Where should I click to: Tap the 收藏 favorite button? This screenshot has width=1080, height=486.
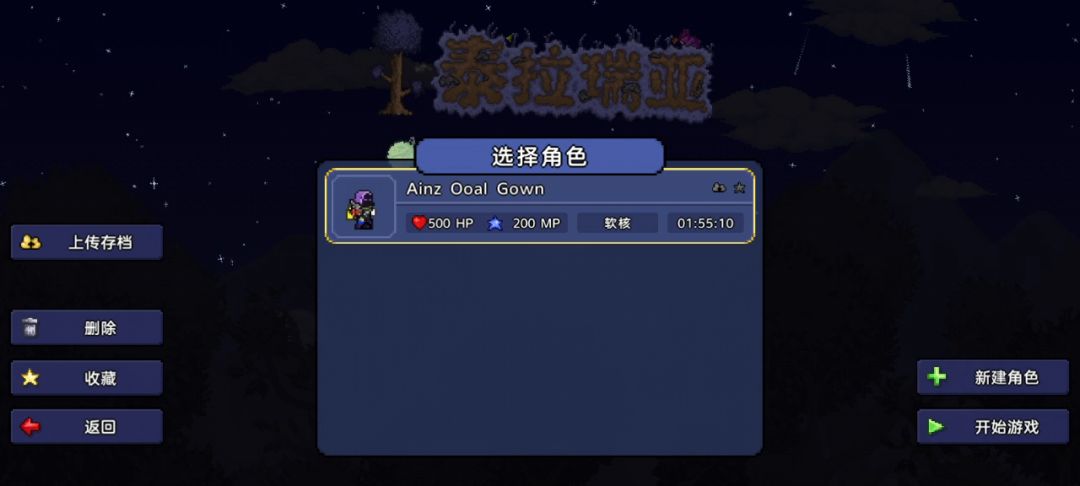coord(87,378)
